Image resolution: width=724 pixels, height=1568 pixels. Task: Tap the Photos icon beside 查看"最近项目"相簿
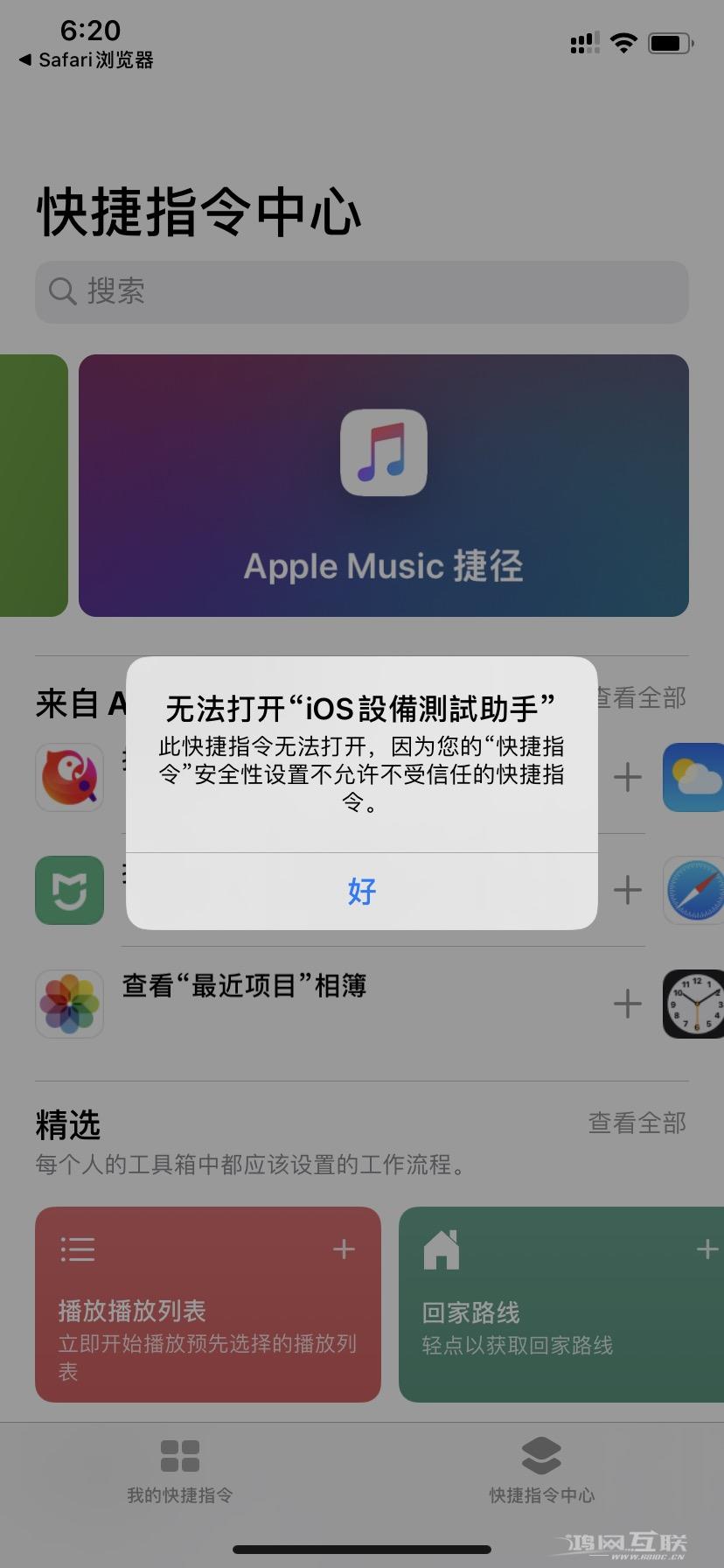click(69, 1004)
